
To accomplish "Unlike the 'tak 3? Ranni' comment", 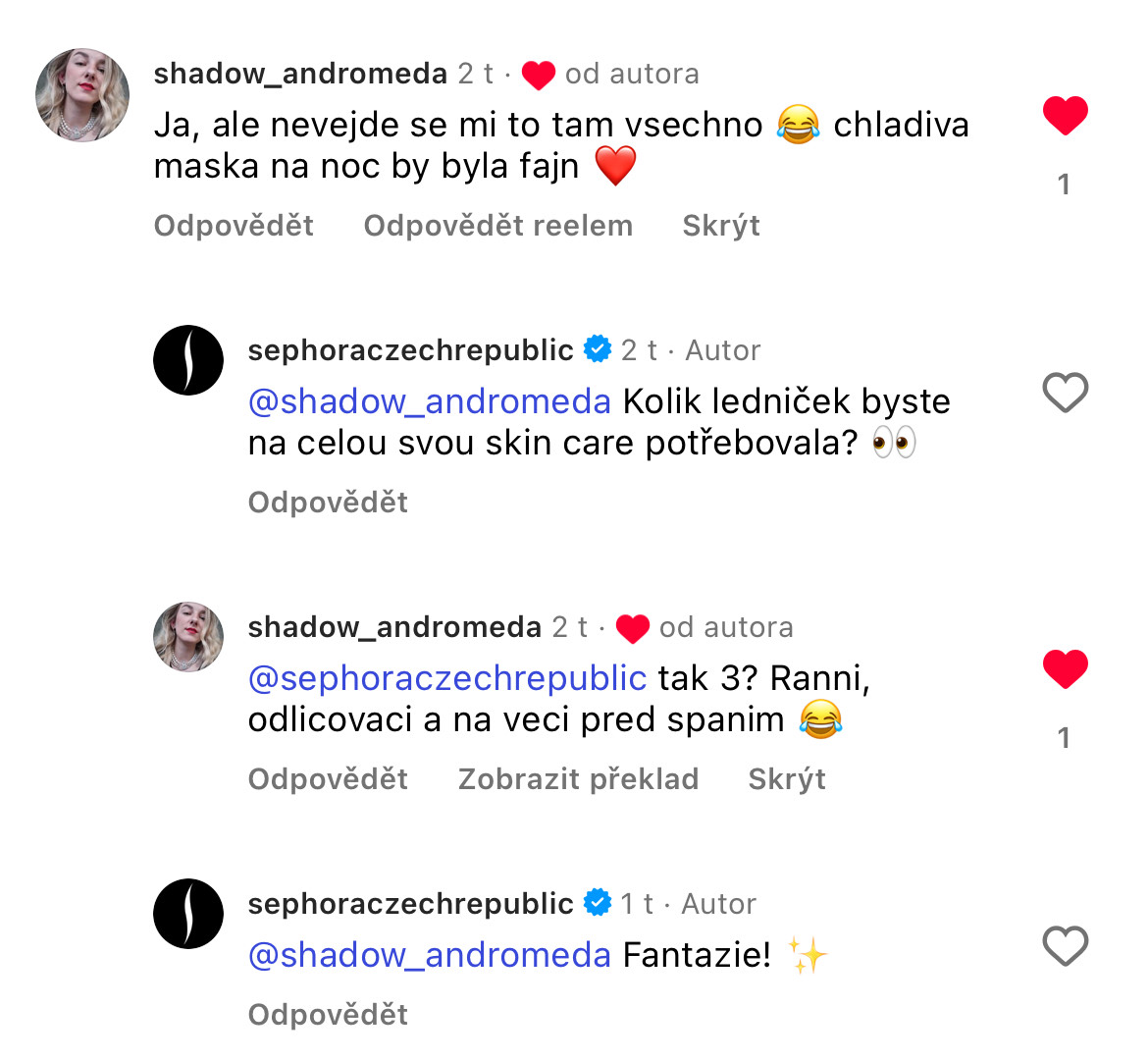I will [1065, 669].
